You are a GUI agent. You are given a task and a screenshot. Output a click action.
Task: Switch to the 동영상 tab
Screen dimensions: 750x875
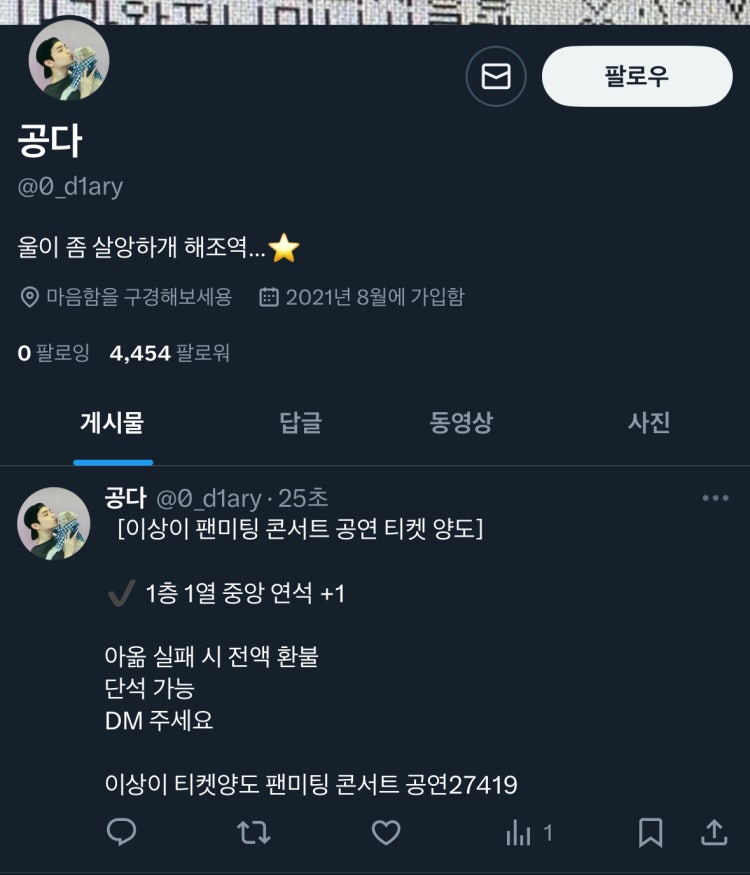click(461, 423)
